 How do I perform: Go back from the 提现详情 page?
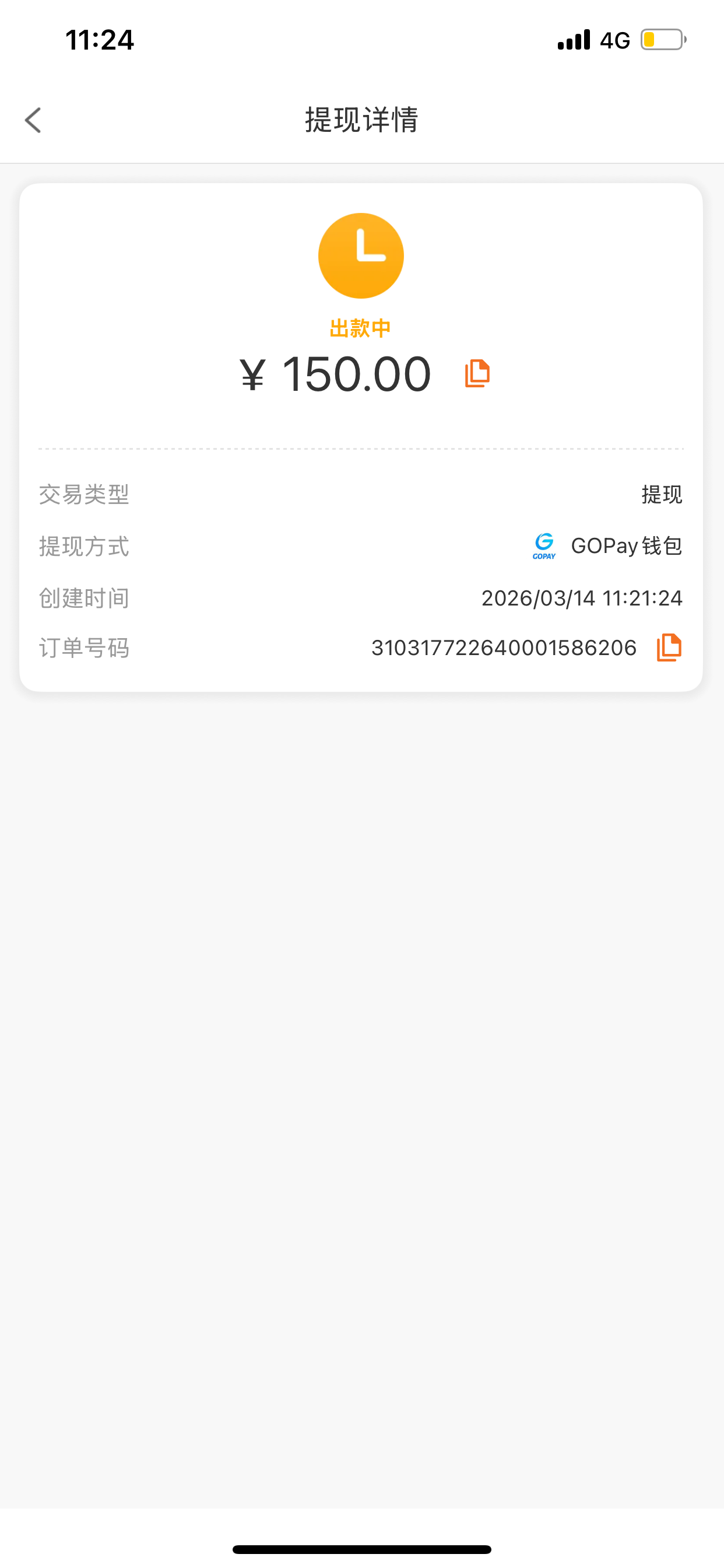coord(33,120)
